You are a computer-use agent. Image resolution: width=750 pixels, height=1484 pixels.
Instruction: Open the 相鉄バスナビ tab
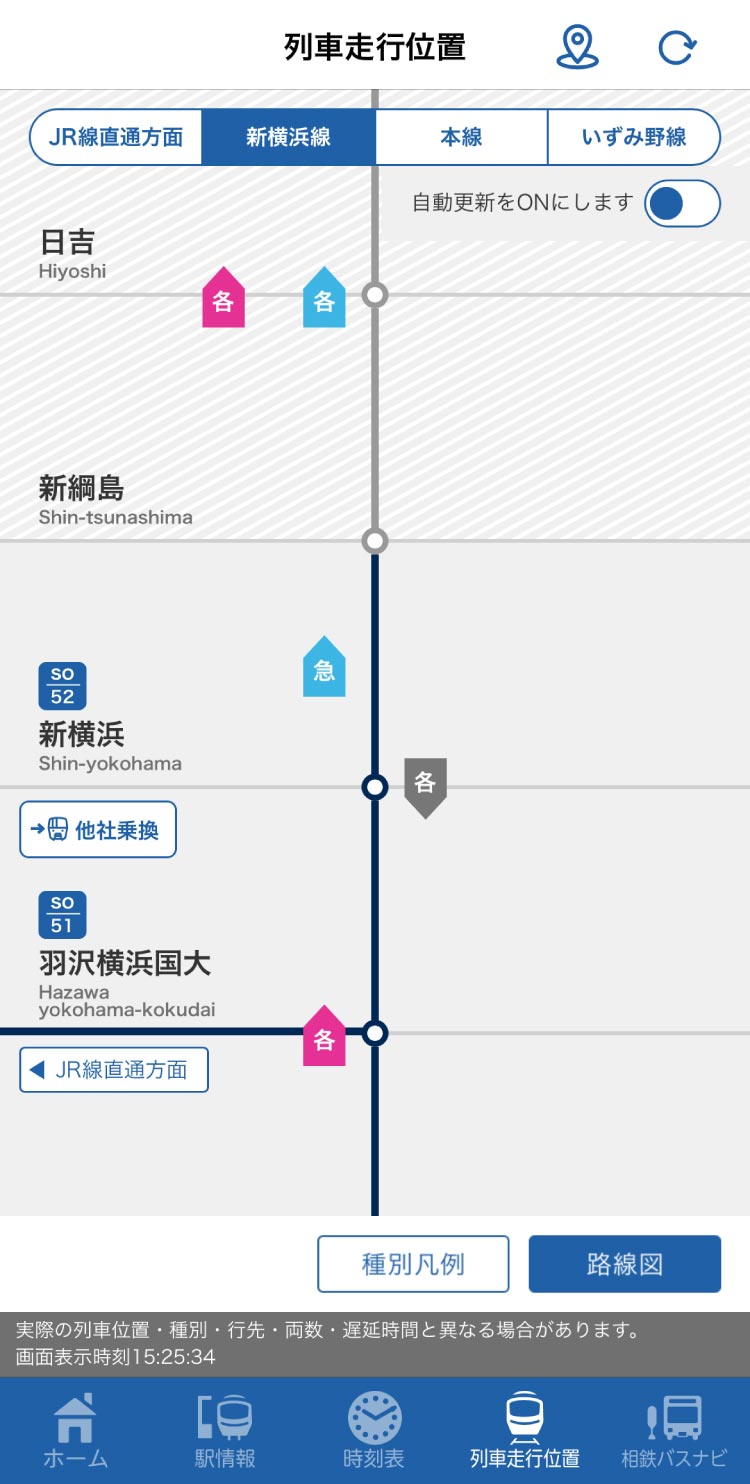click(x=674, y=1430)
